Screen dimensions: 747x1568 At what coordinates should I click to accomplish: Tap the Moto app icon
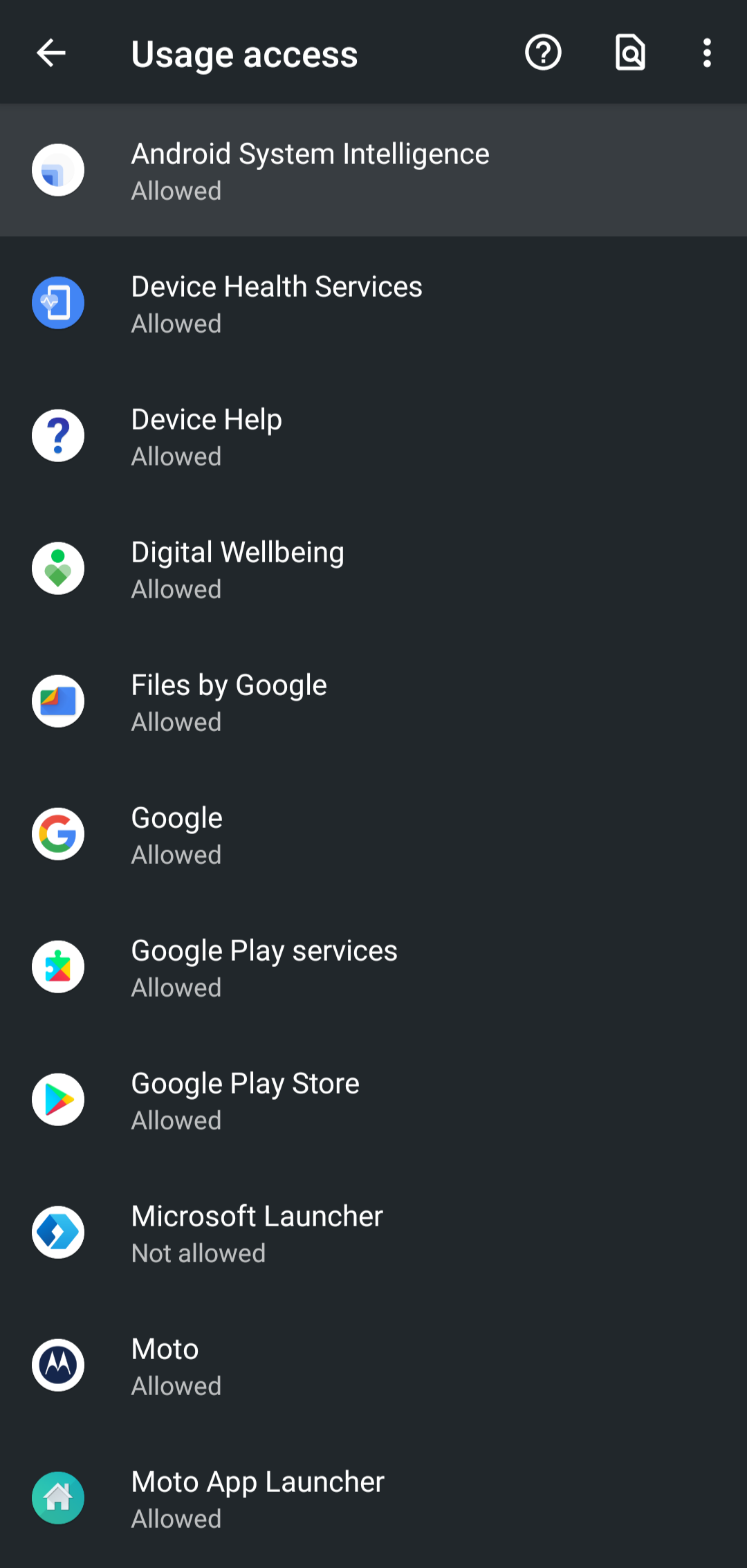(x=58, y=1365)
